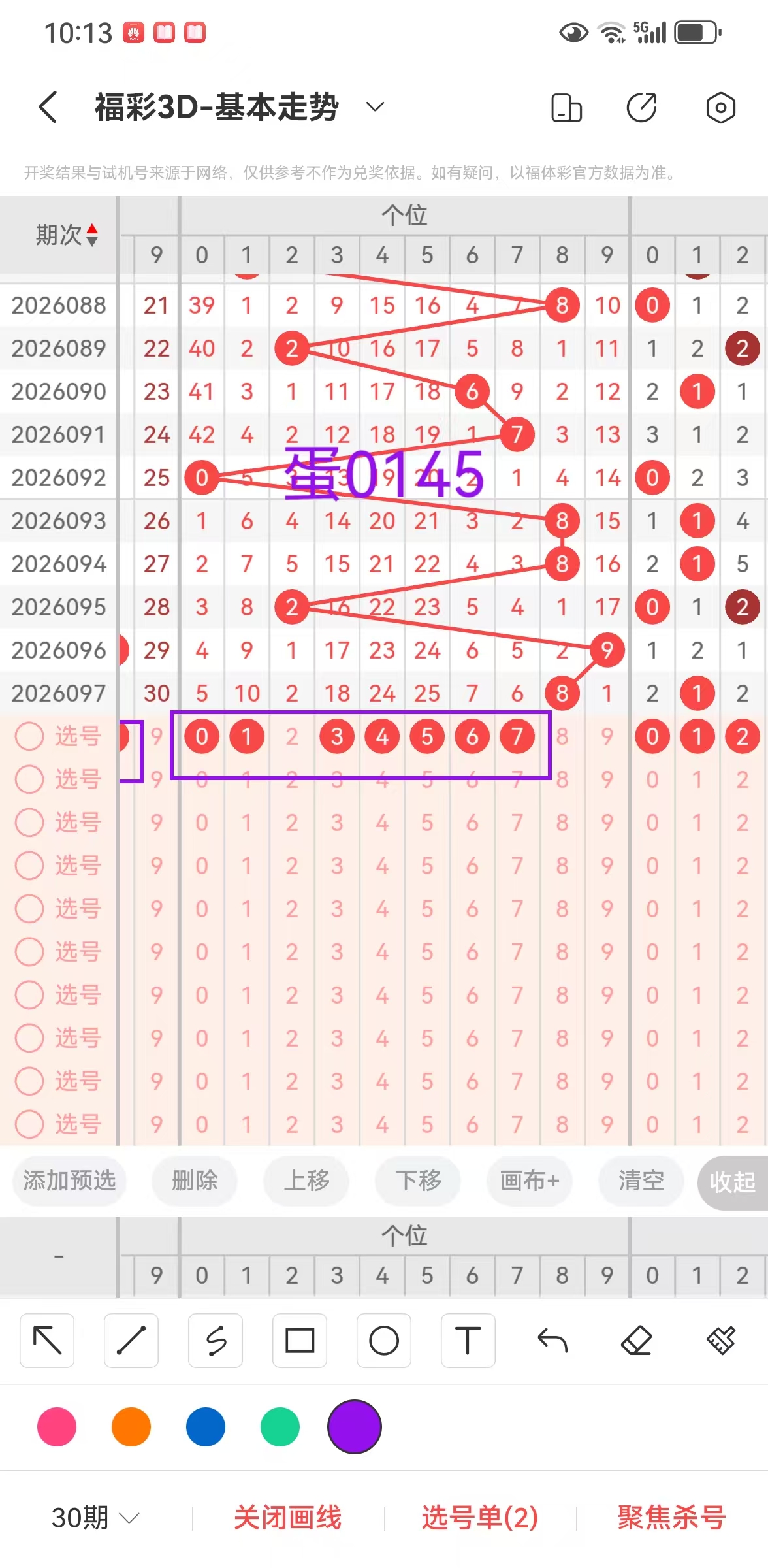
Task: Clear selections with 清空
Action: pyautogui.click(x=641, y=1181)
